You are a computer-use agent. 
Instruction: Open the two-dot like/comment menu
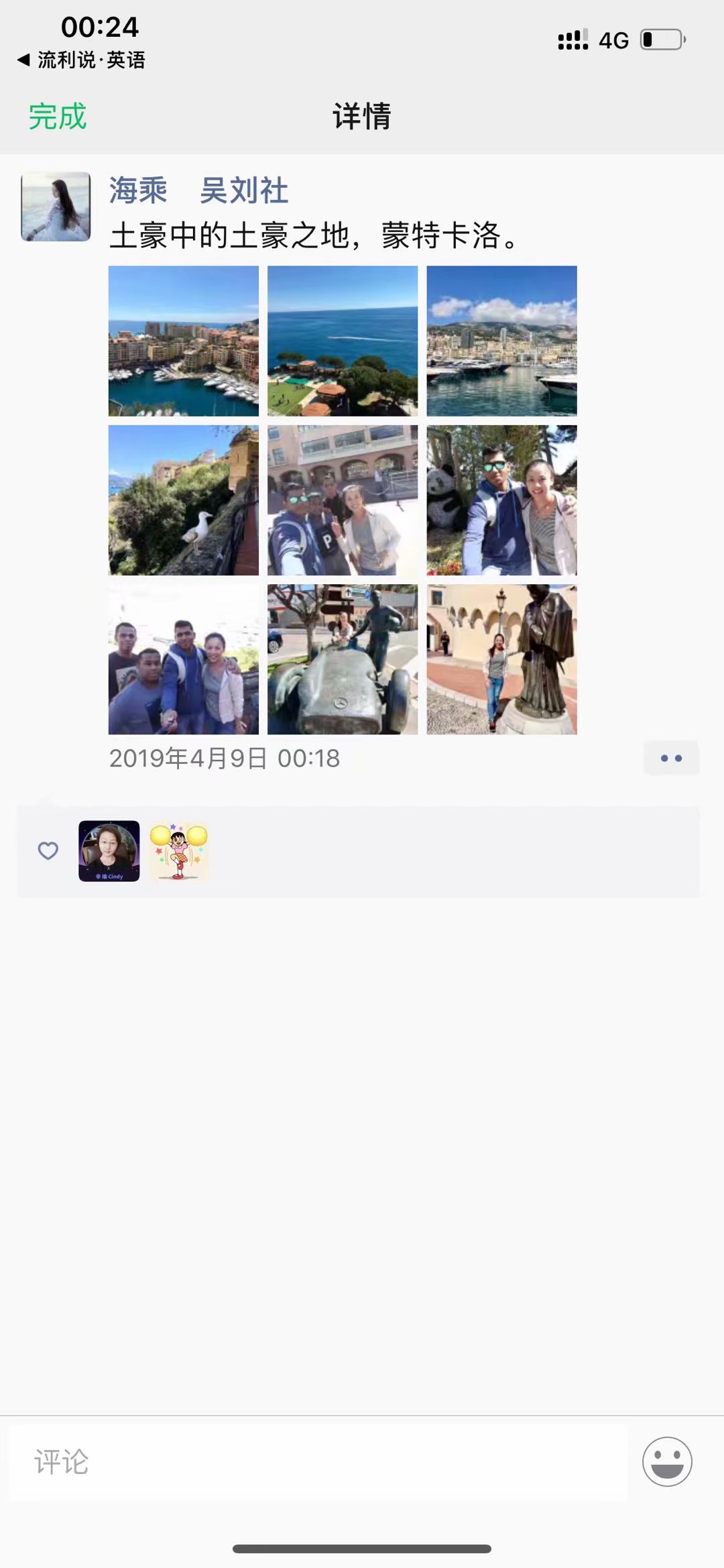coord(671,759)
